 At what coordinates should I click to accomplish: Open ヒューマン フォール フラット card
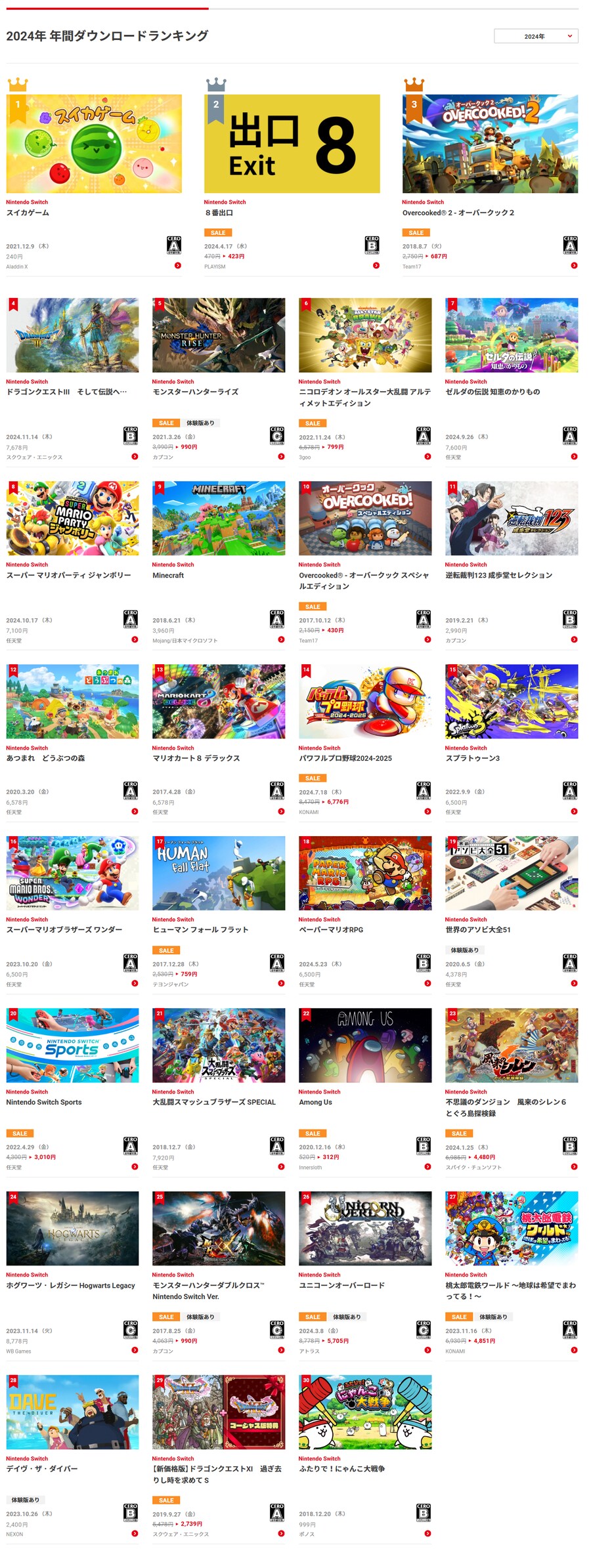point(219,873)
